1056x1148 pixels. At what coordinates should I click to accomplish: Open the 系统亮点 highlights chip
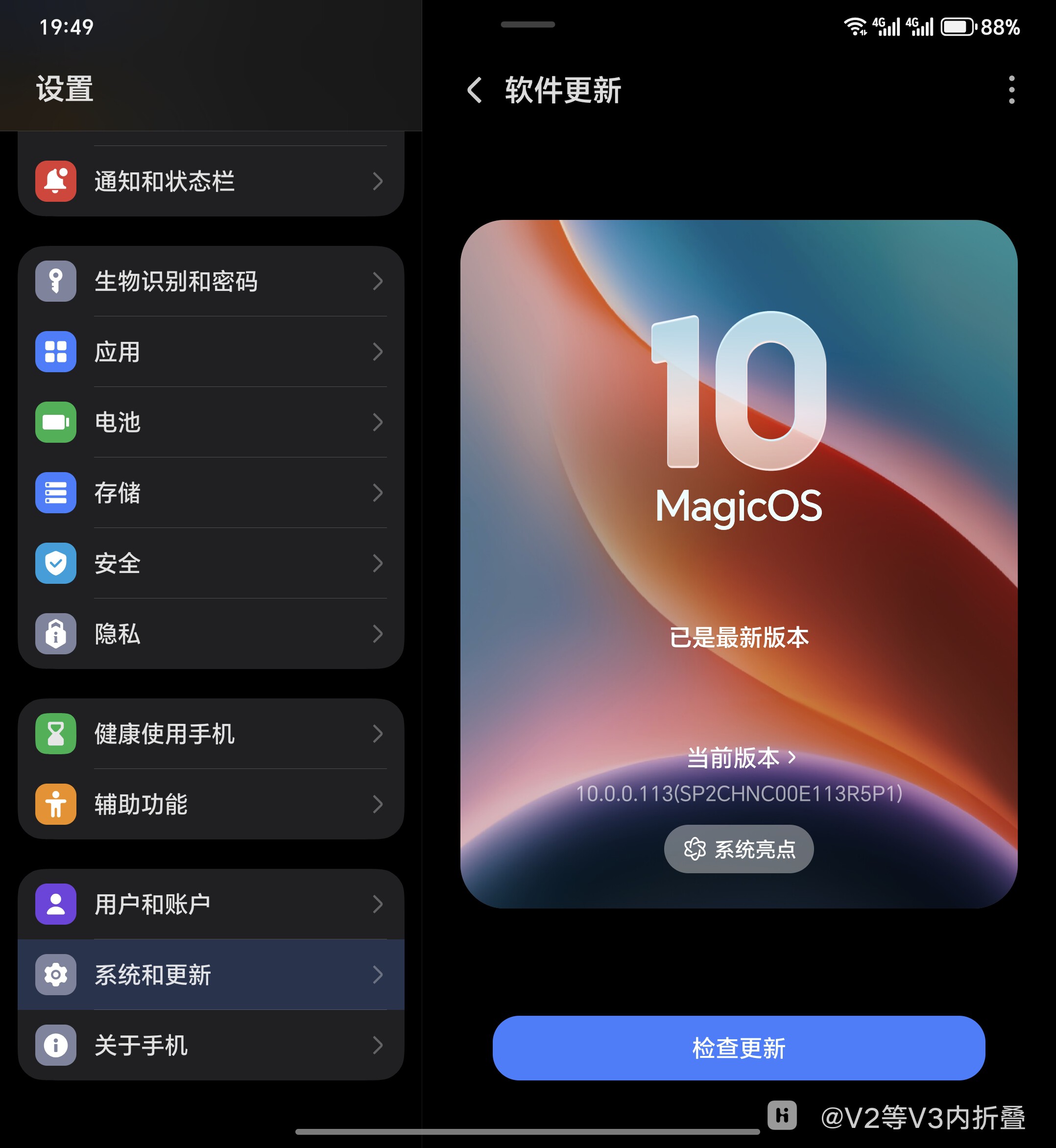point(738,849)
